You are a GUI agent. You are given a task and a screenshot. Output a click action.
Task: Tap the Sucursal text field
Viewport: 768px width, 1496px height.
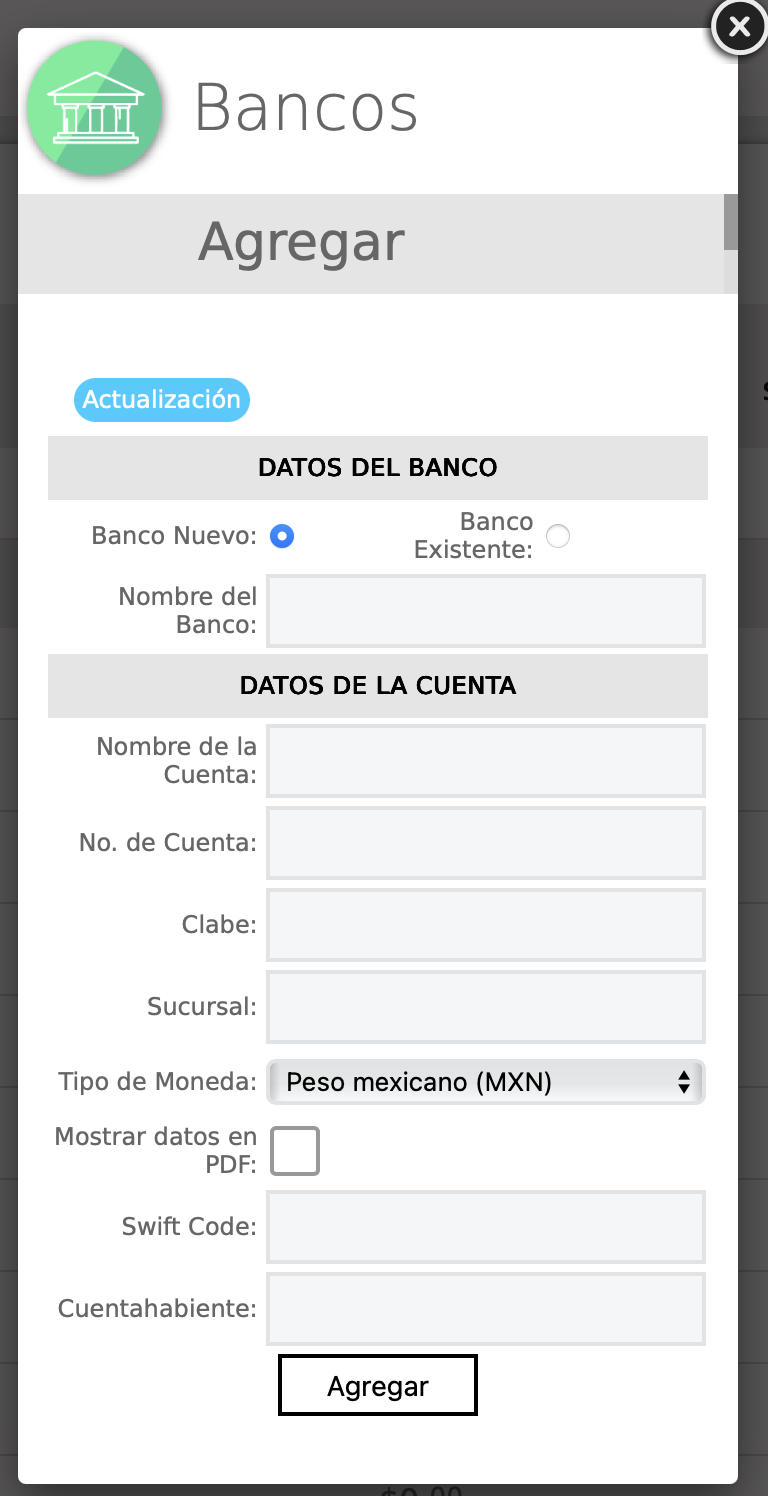485,1007
